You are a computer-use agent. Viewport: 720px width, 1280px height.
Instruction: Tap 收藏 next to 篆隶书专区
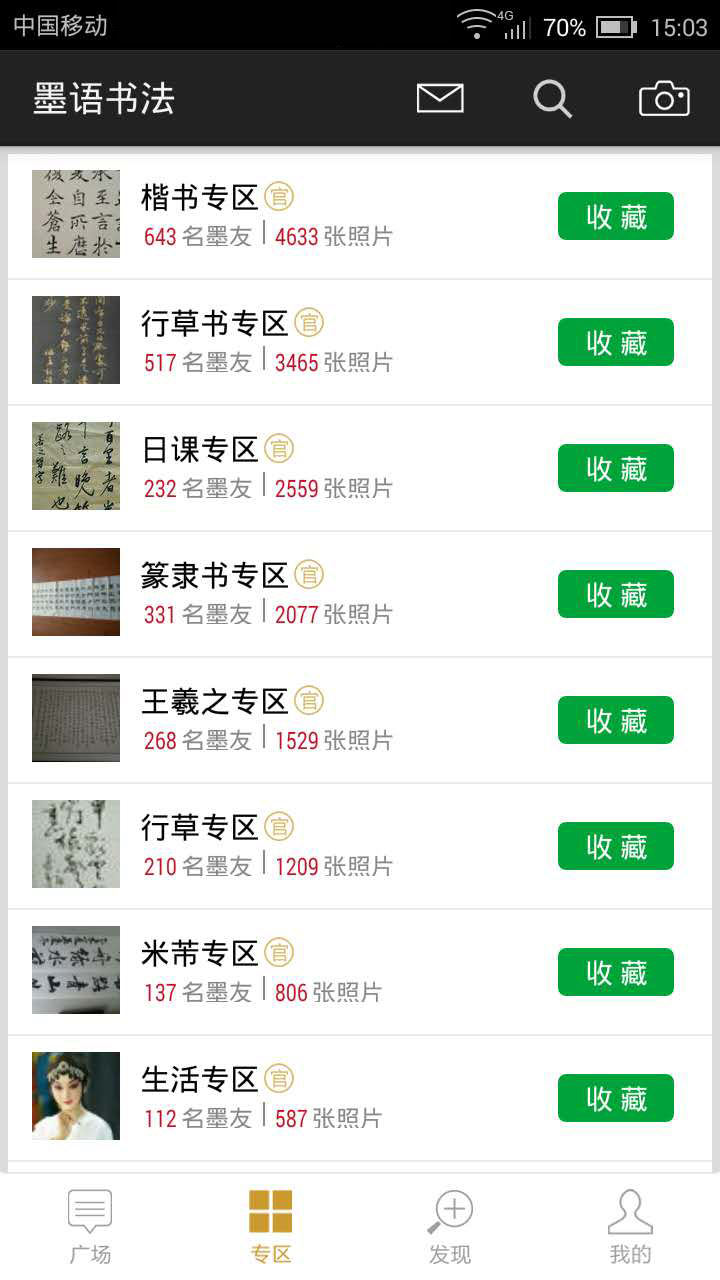(x=616, y=595)
